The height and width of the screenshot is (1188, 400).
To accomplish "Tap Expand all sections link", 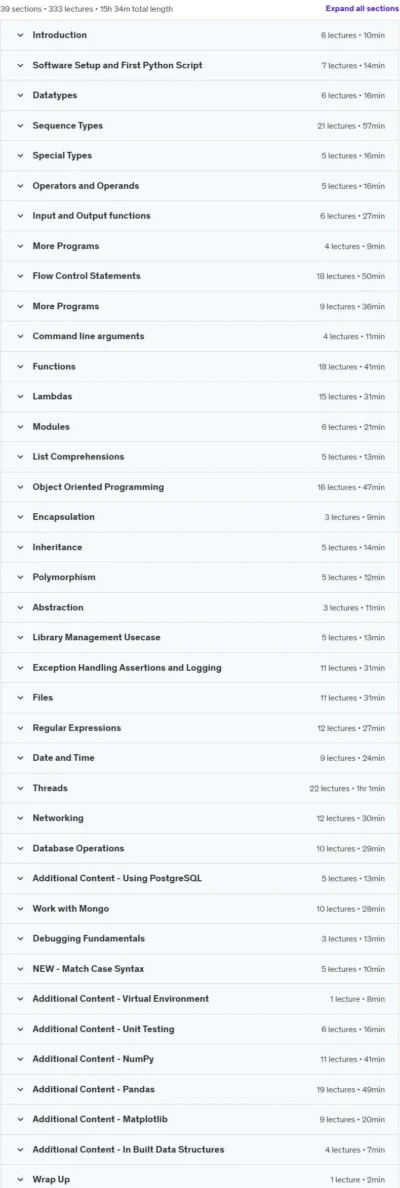I will [361, 9].
